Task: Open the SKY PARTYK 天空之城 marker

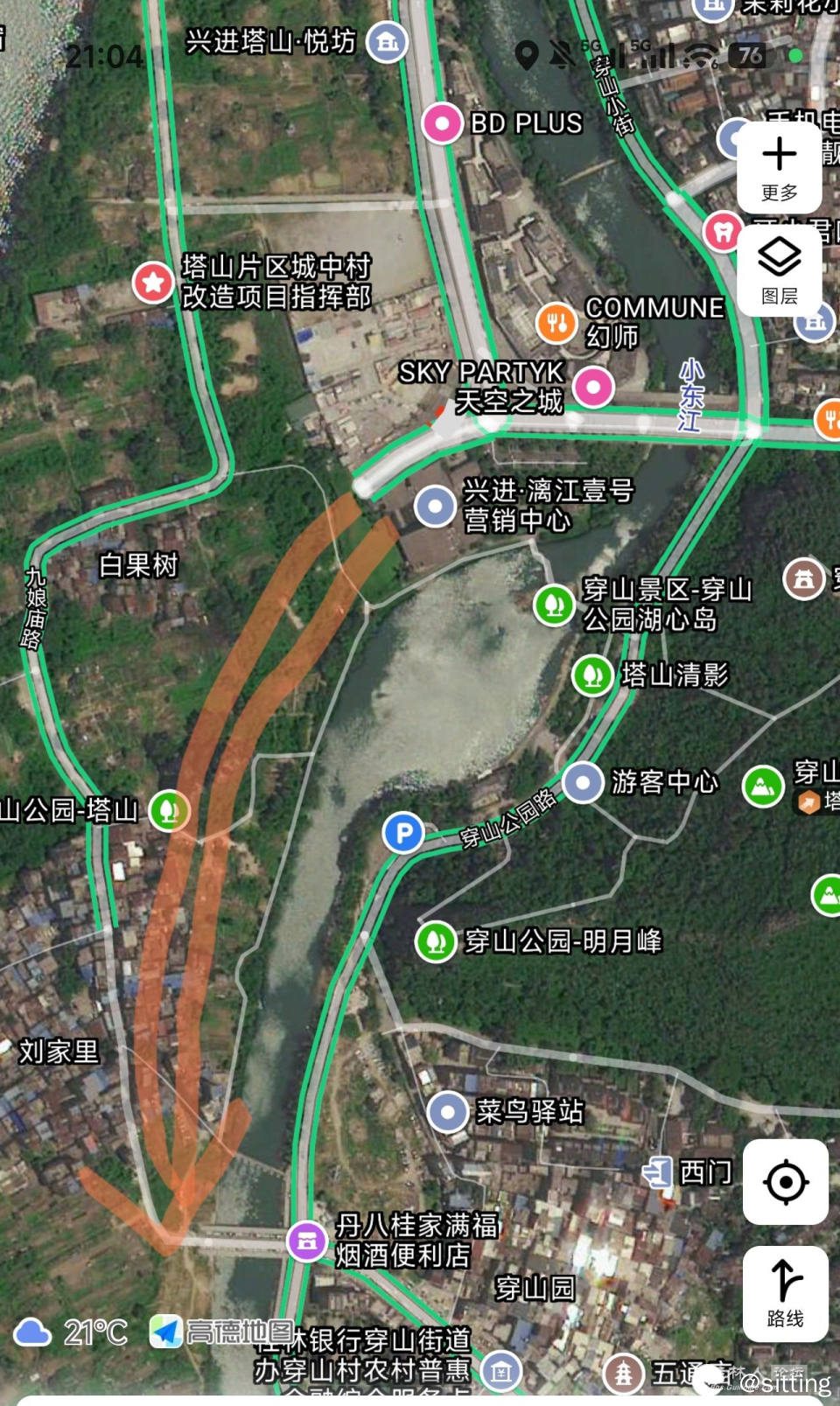Action: (x=594, y=386)
